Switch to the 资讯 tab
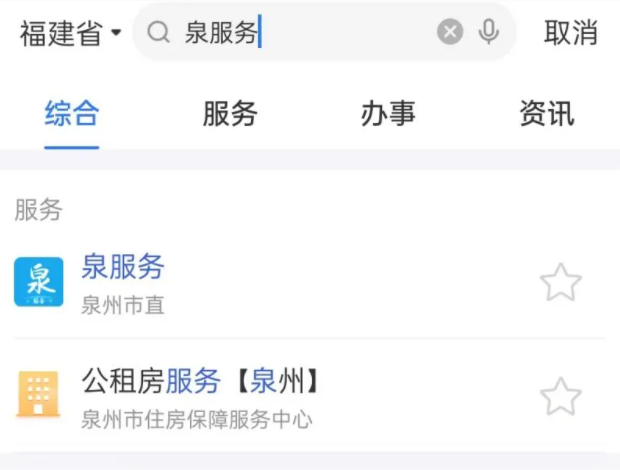This screenshot has height=470, width=620. point(546,114)
